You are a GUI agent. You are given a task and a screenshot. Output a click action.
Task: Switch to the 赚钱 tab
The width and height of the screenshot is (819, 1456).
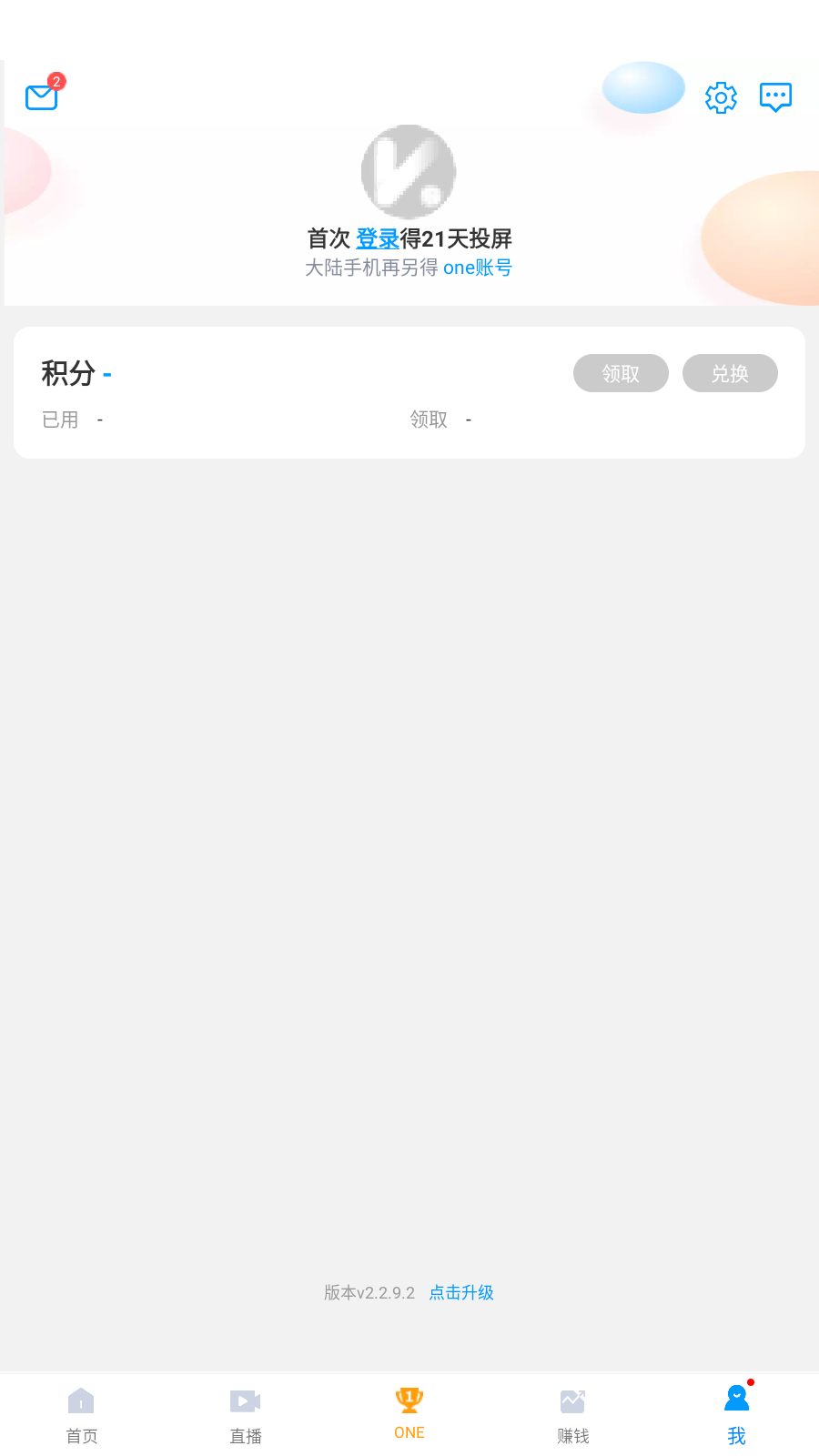[x=573, y=1415]
